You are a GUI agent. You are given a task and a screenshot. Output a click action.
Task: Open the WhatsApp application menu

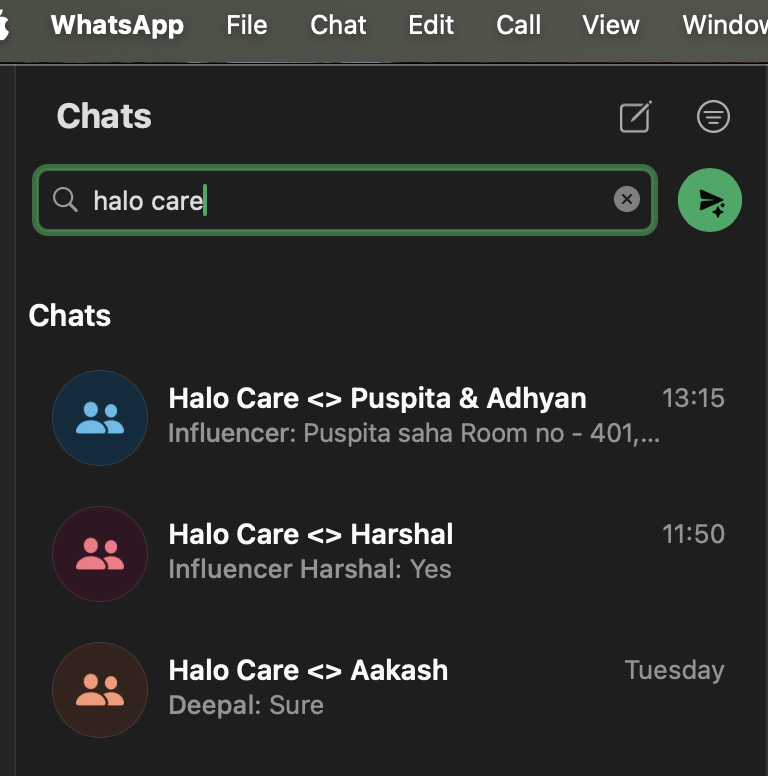(x=117, y=25)
